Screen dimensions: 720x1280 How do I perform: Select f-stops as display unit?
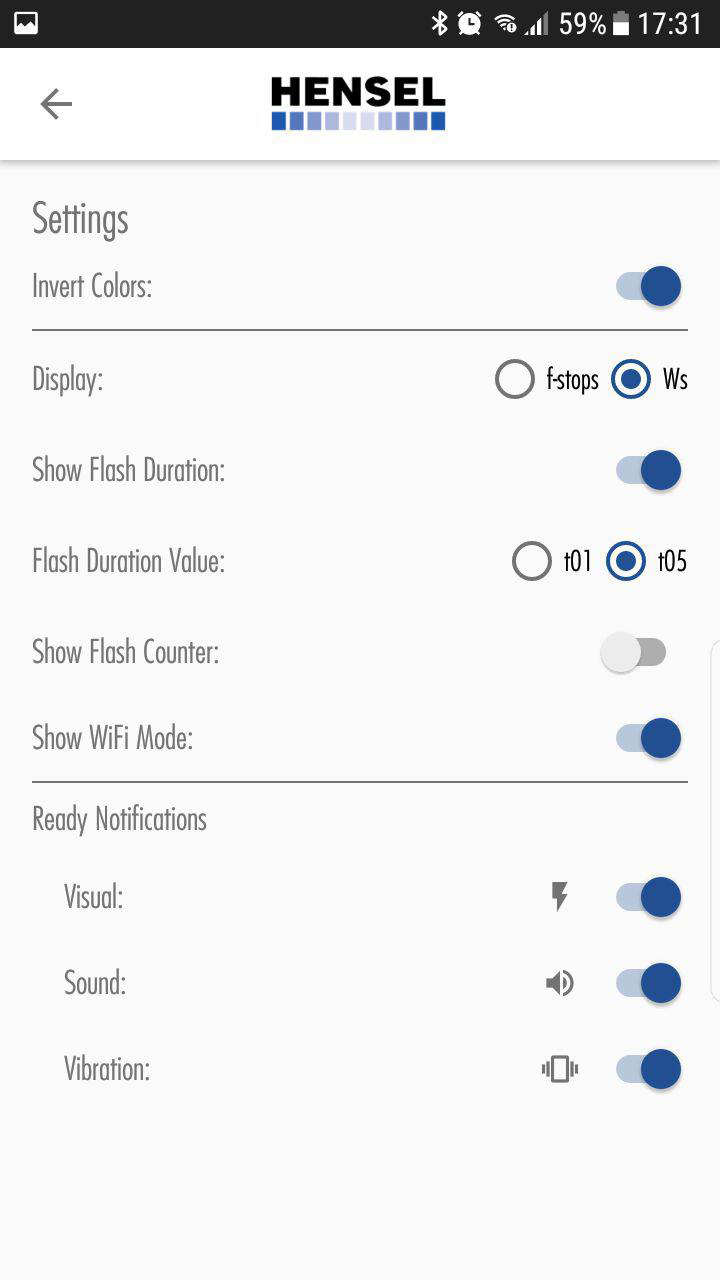coord(515,380)
